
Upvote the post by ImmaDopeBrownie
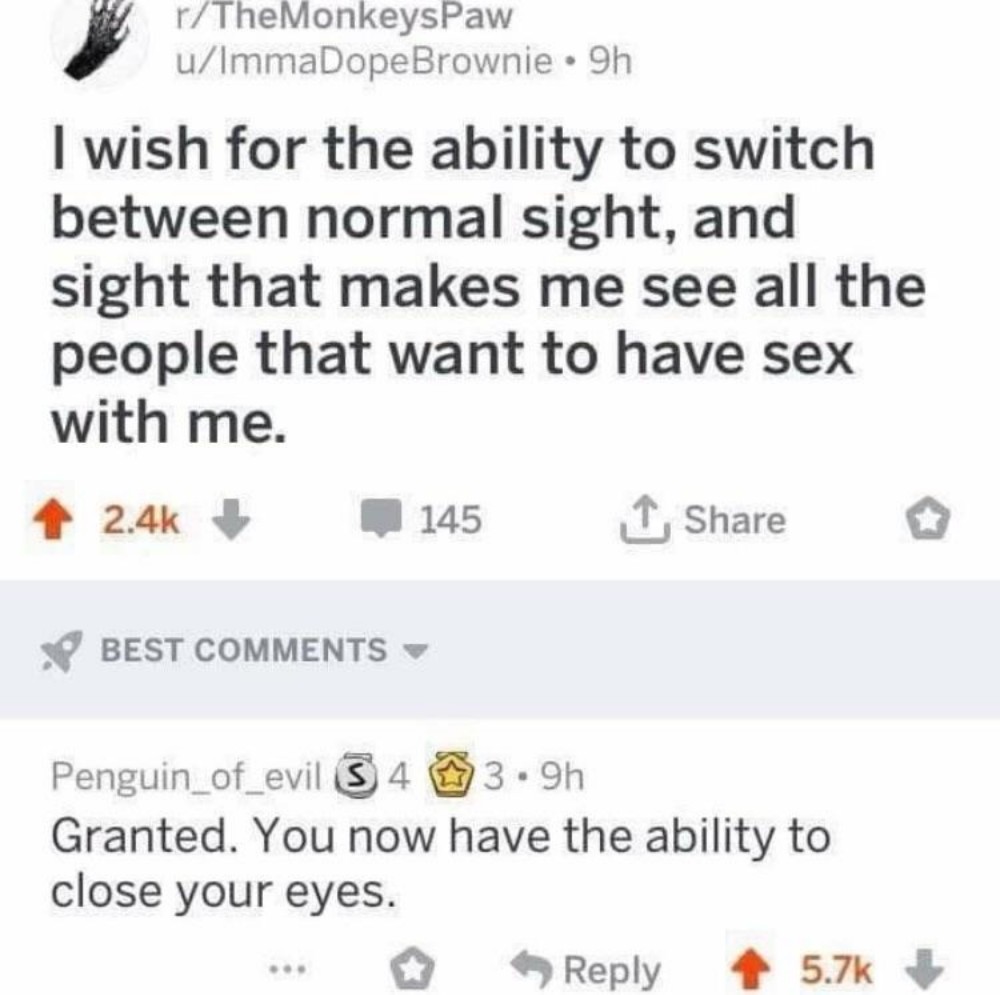click(x=70, y=520)
